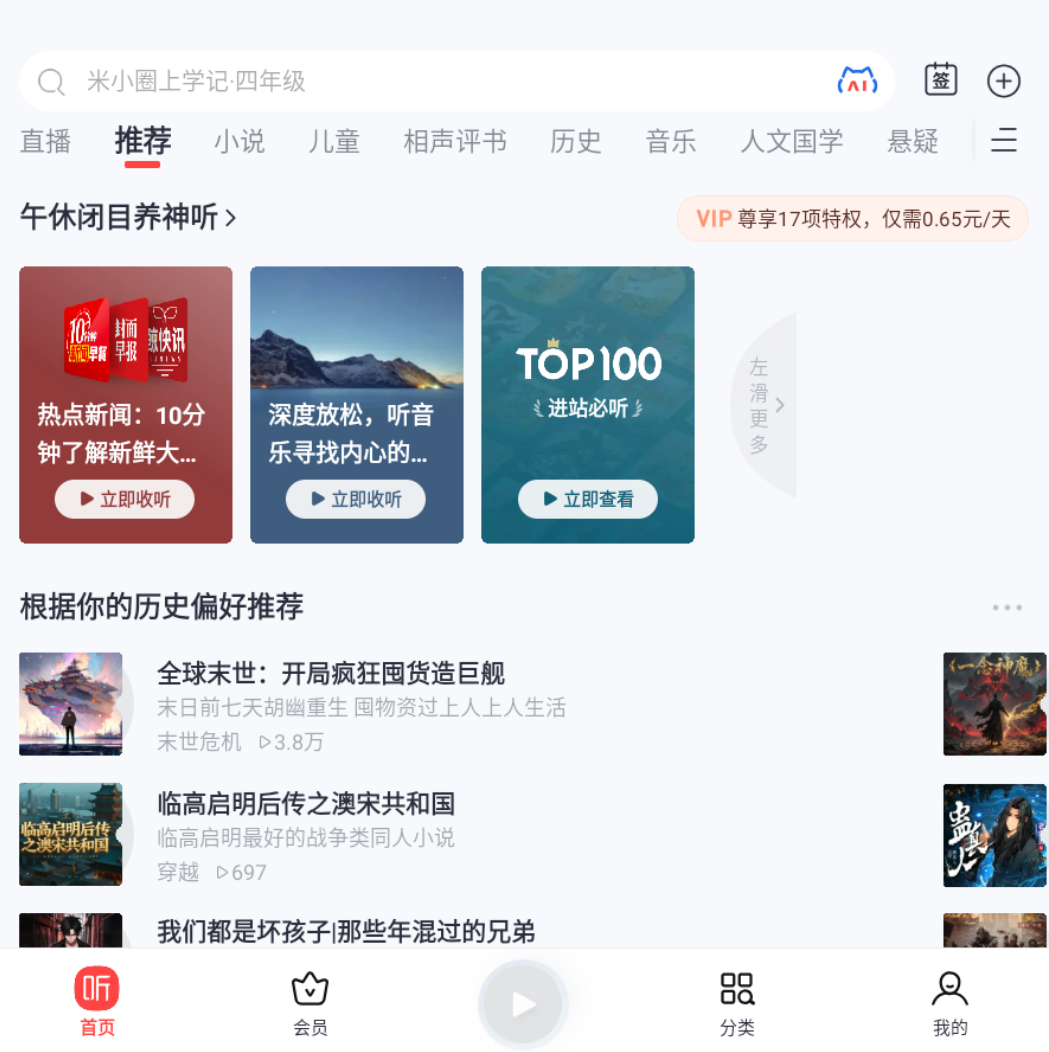
Task: Click the plus icon in the top corner
Action: click(x=1003, y=80)
